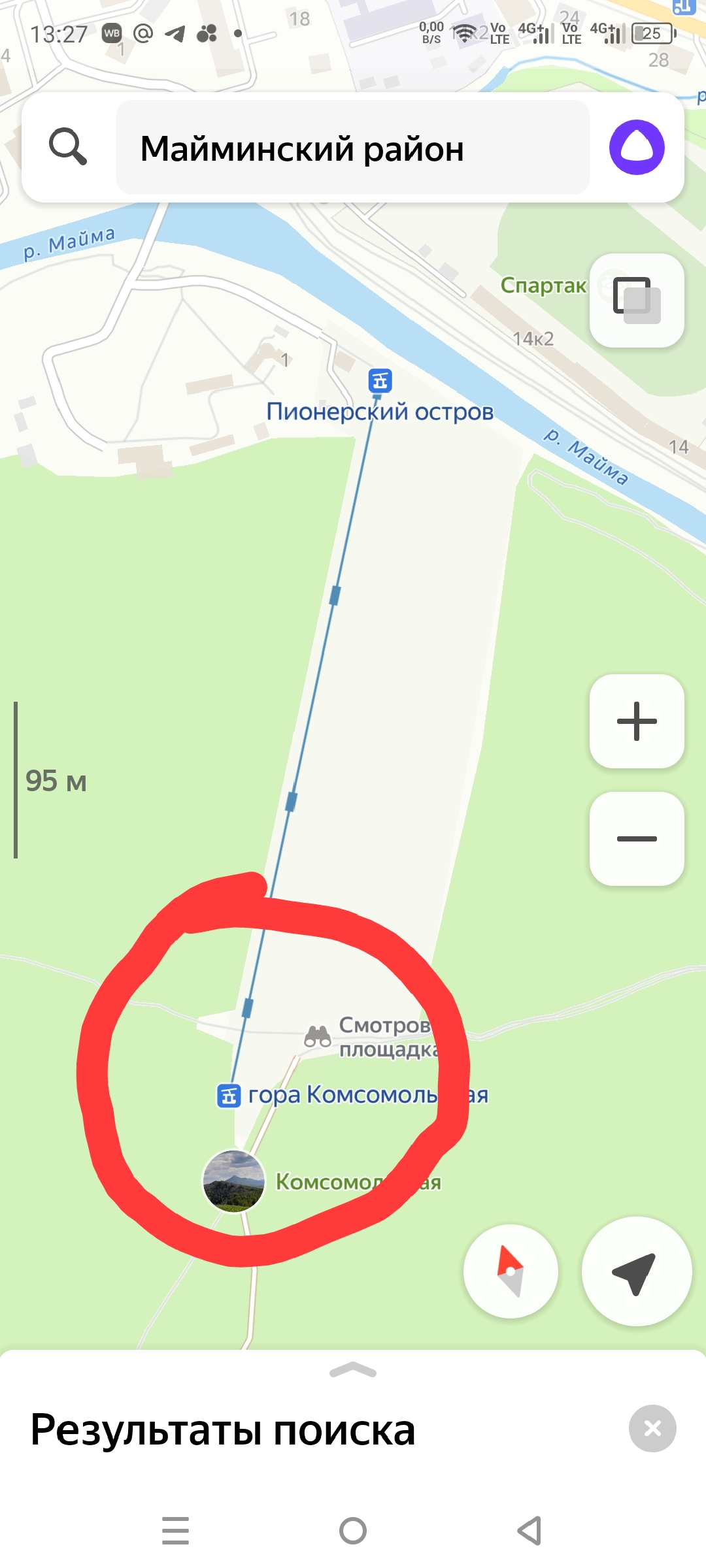Go to the home screen
Image resolution: width=706 pixels, height=1568 pixels.
[x=353, y=1531]
